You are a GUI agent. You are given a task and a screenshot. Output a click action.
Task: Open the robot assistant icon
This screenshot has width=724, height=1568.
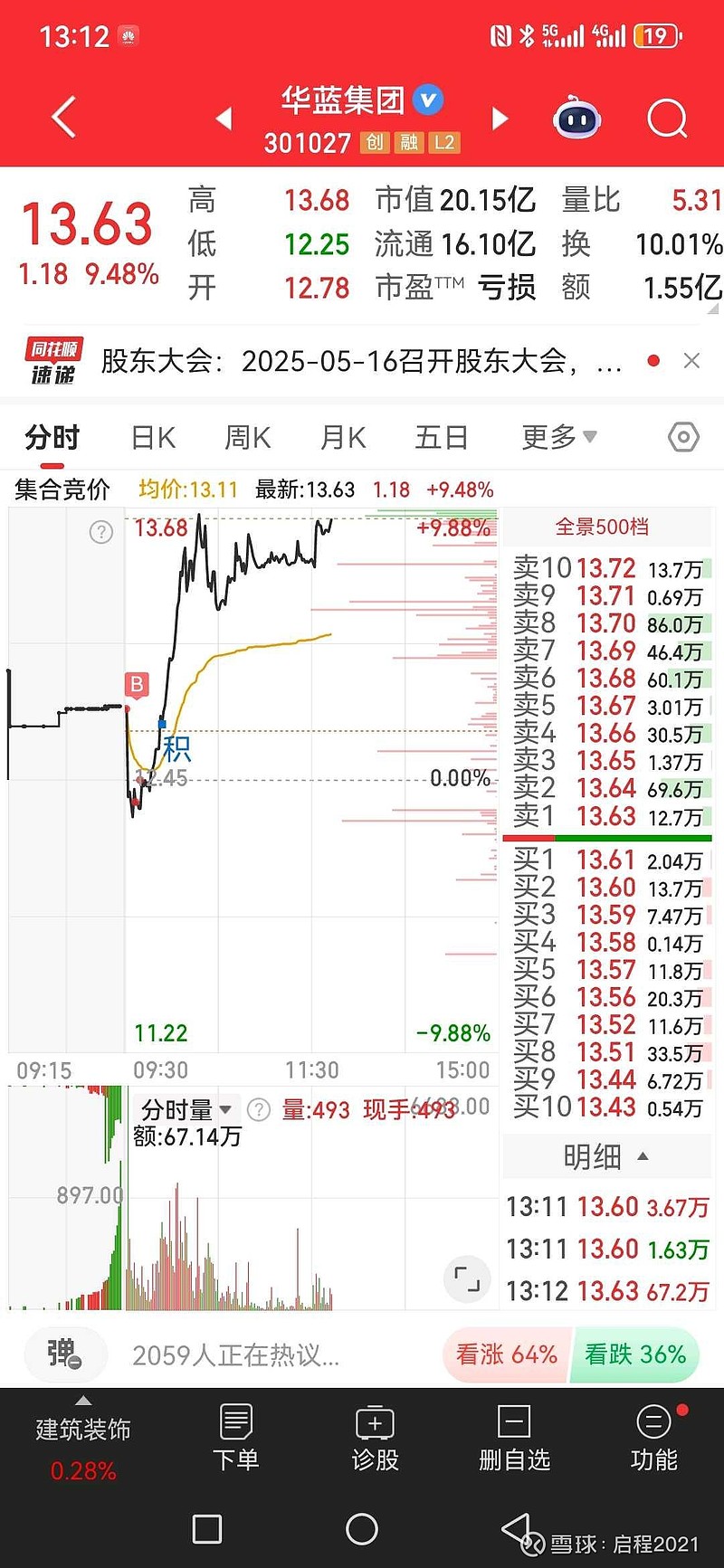(577, 118)
